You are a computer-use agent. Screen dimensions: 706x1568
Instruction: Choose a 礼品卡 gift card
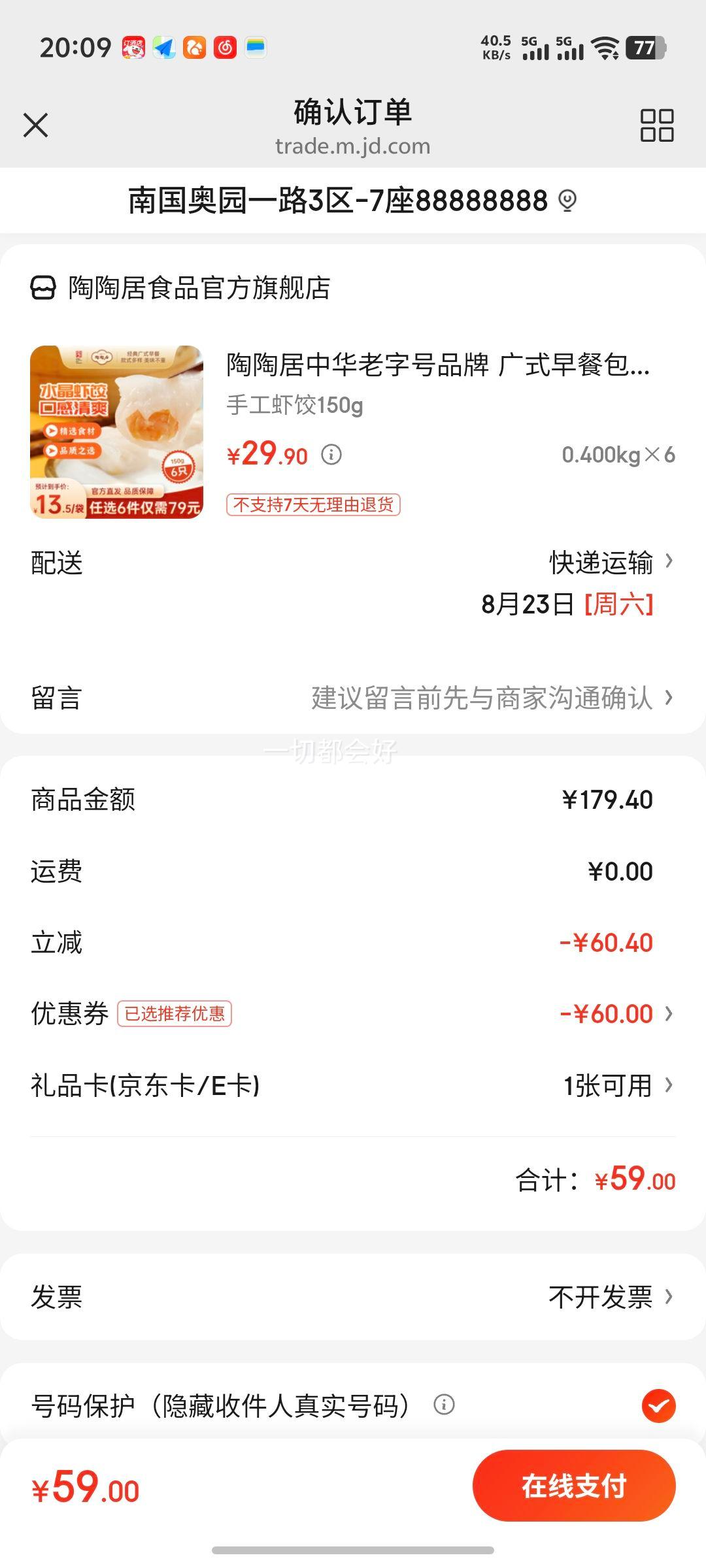[x=353, y=1086]
